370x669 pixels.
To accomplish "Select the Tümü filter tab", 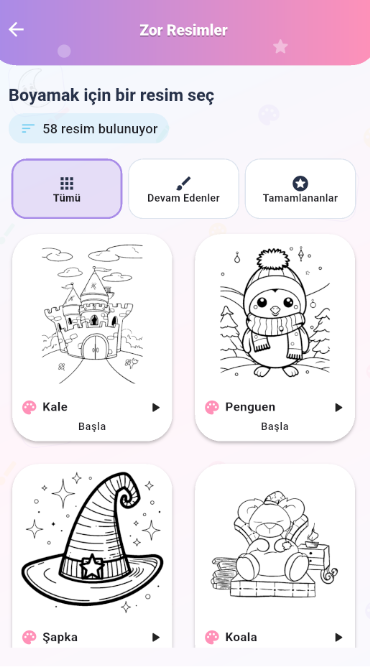I will click(67, 189).
